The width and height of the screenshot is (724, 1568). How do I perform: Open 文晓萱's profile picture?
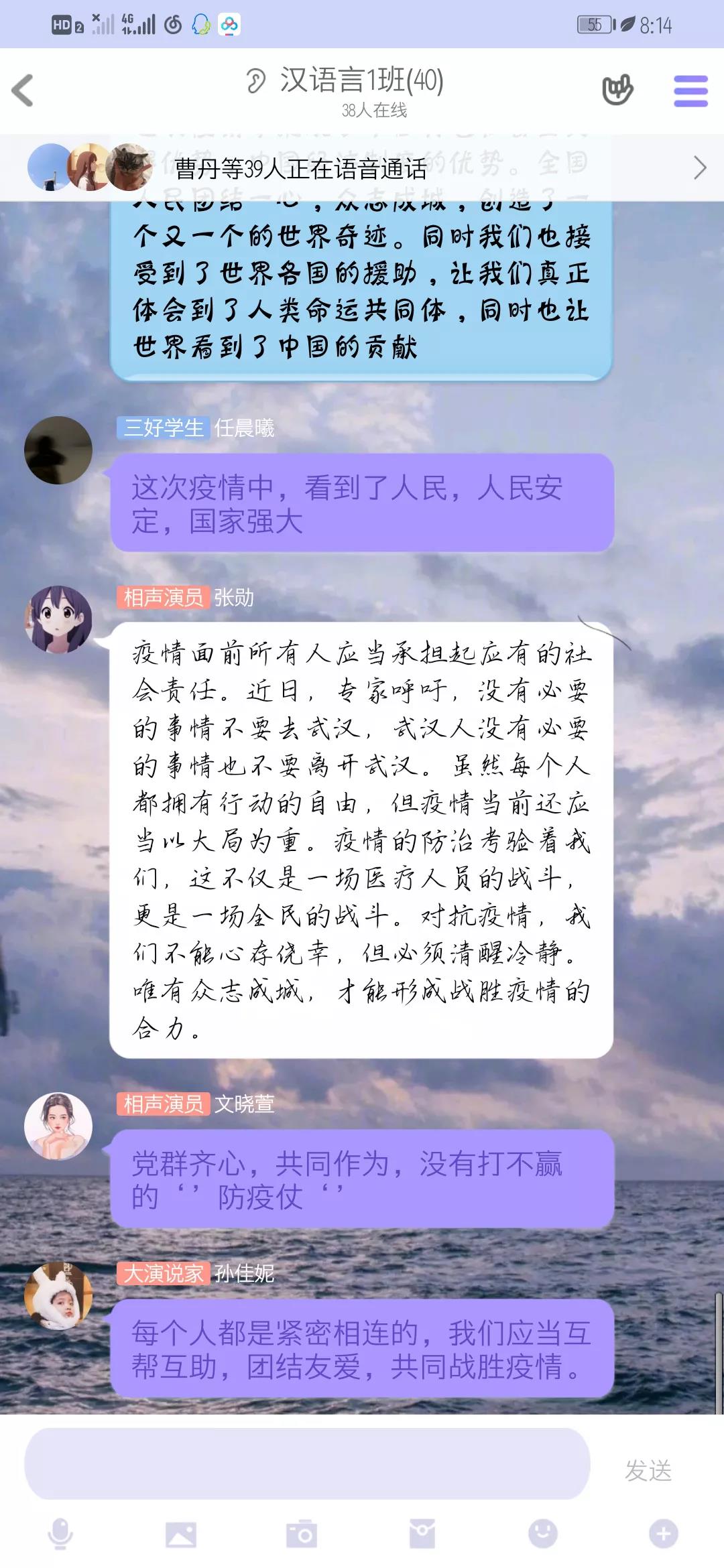pos(58,1126)
